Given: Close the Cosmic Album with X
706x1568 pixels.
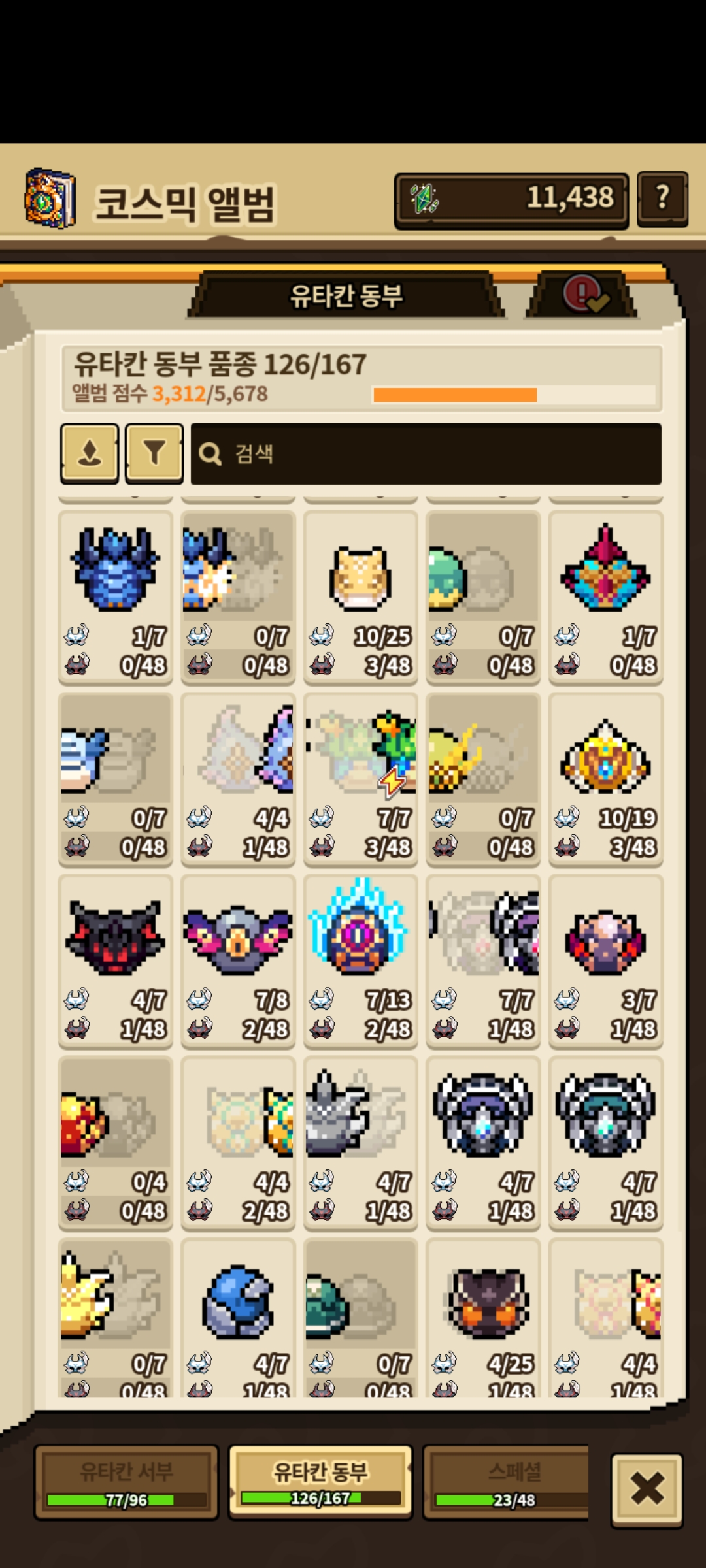Looking at the screenshot, I should click(647, 1489).
